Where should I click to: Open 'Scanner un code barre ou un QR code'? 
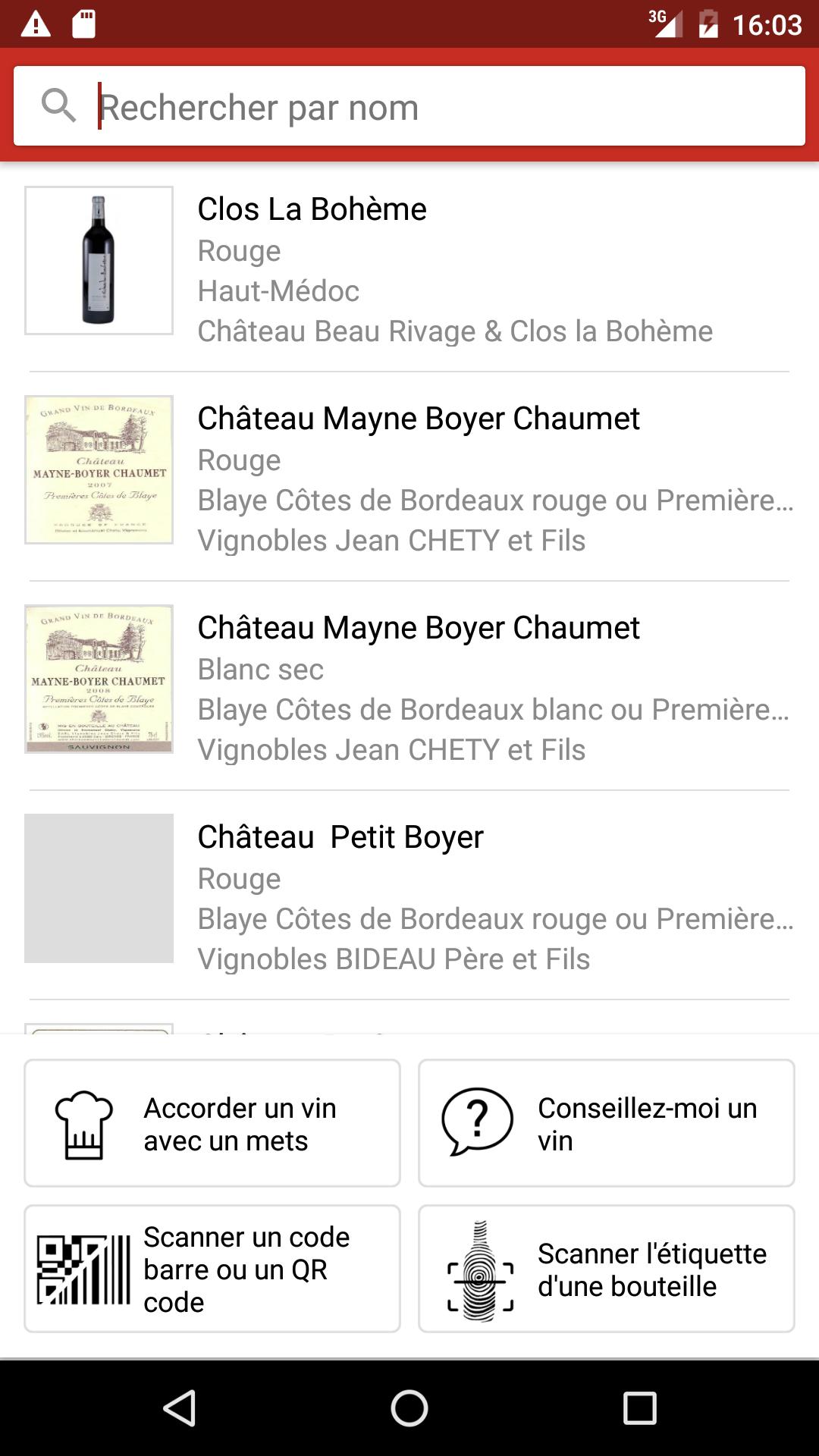click(212, 1269)
